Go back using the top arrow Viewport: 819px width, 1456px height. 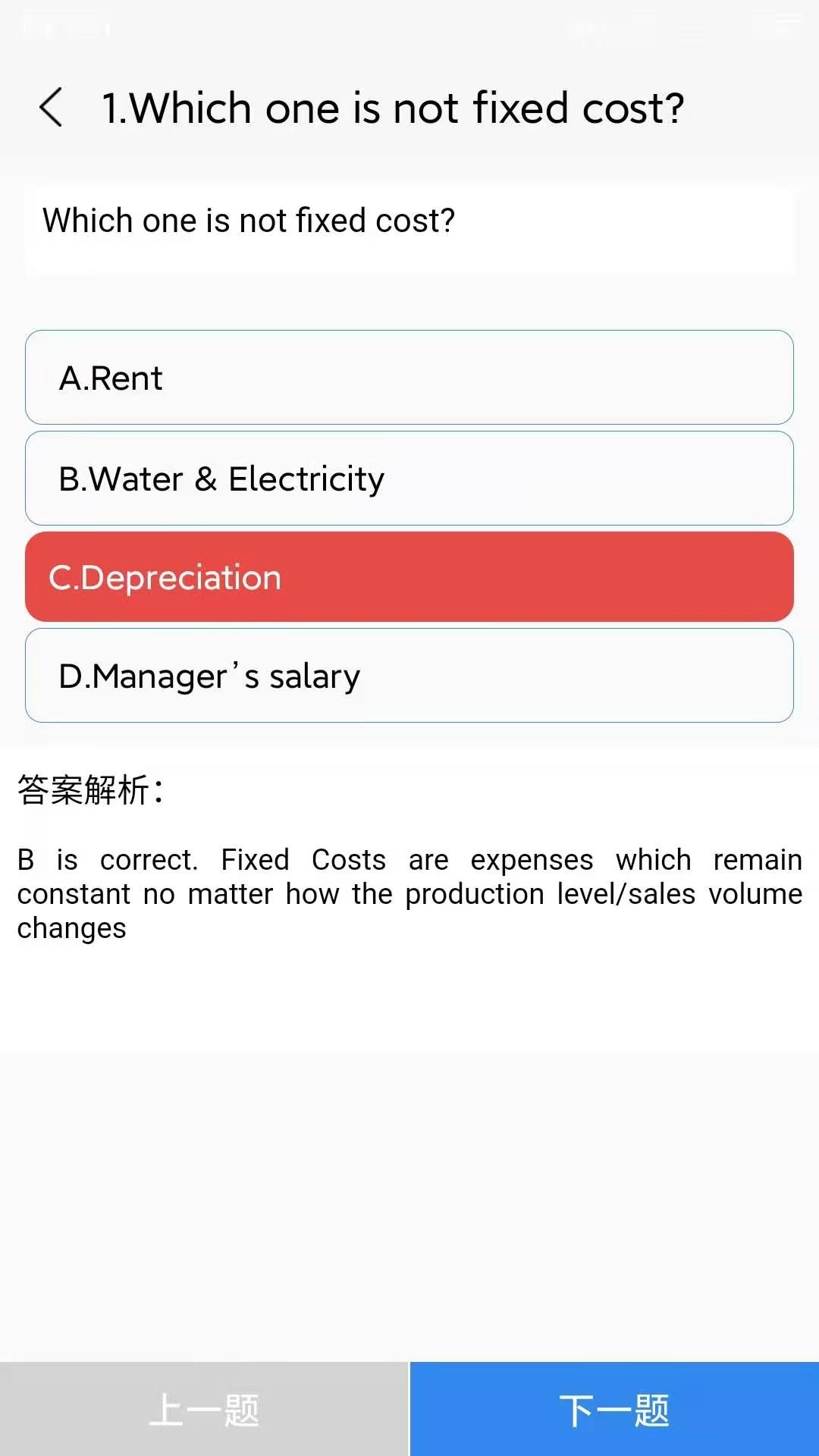pyautogui.click(x=52, y=107)
